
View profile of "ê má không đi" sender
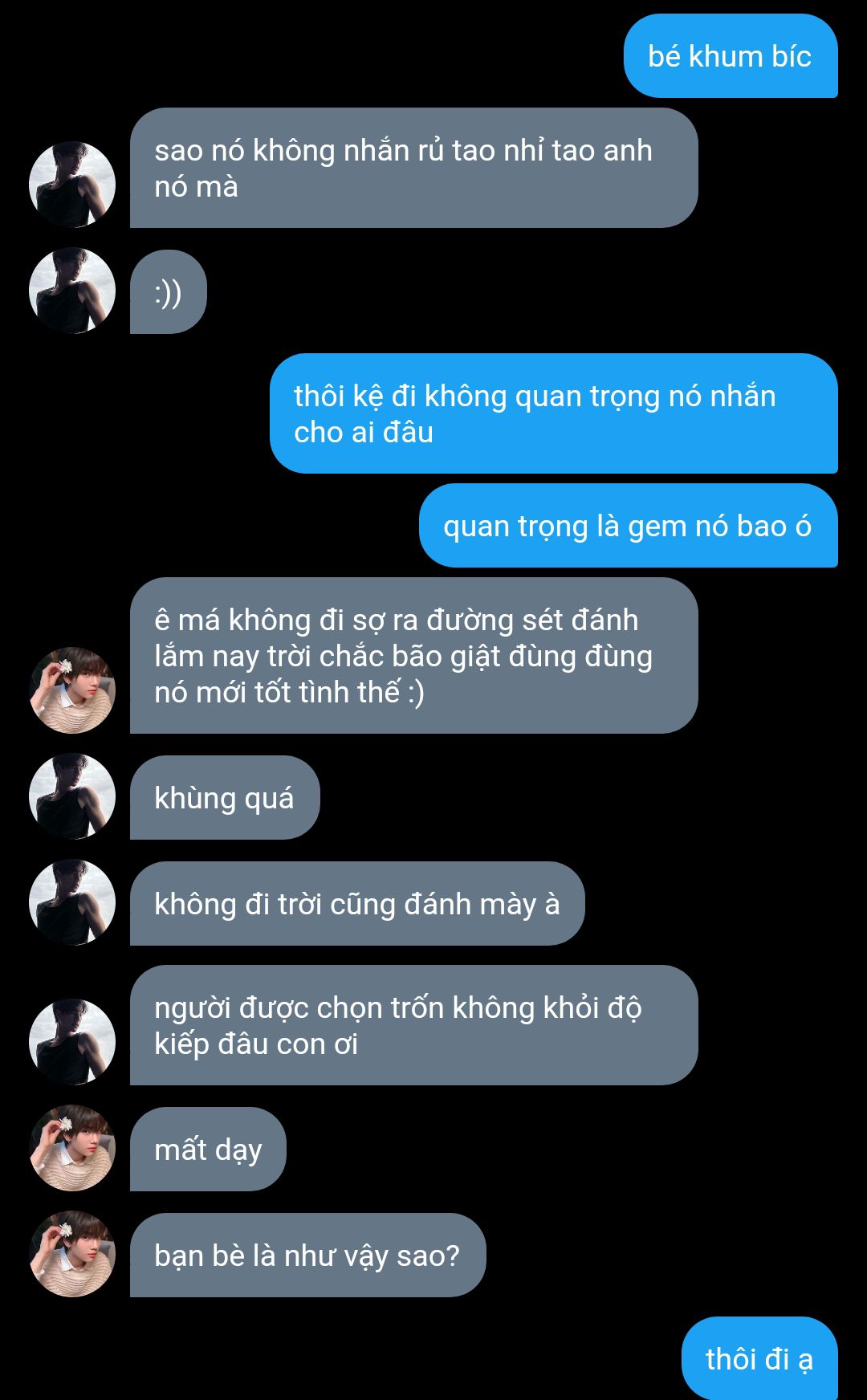click(x=72, y=690)
